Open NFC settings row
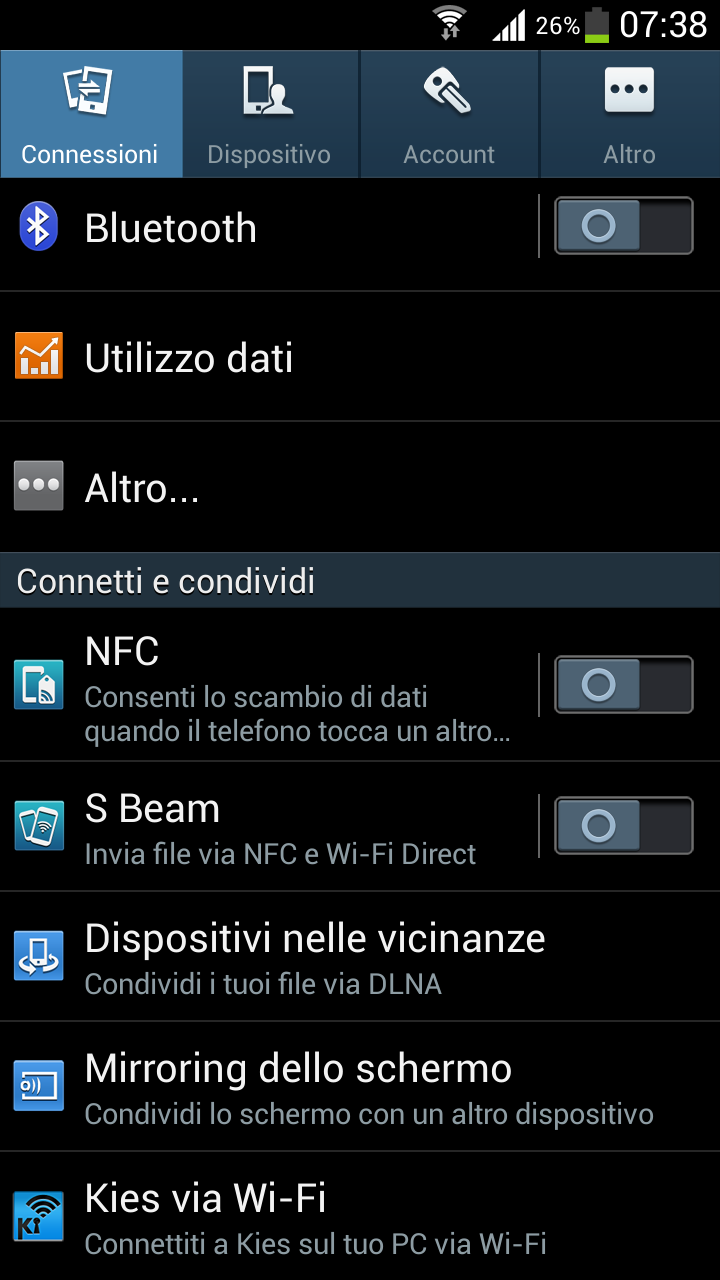Viewport: 720px width, 1280px height. [268, 685]
